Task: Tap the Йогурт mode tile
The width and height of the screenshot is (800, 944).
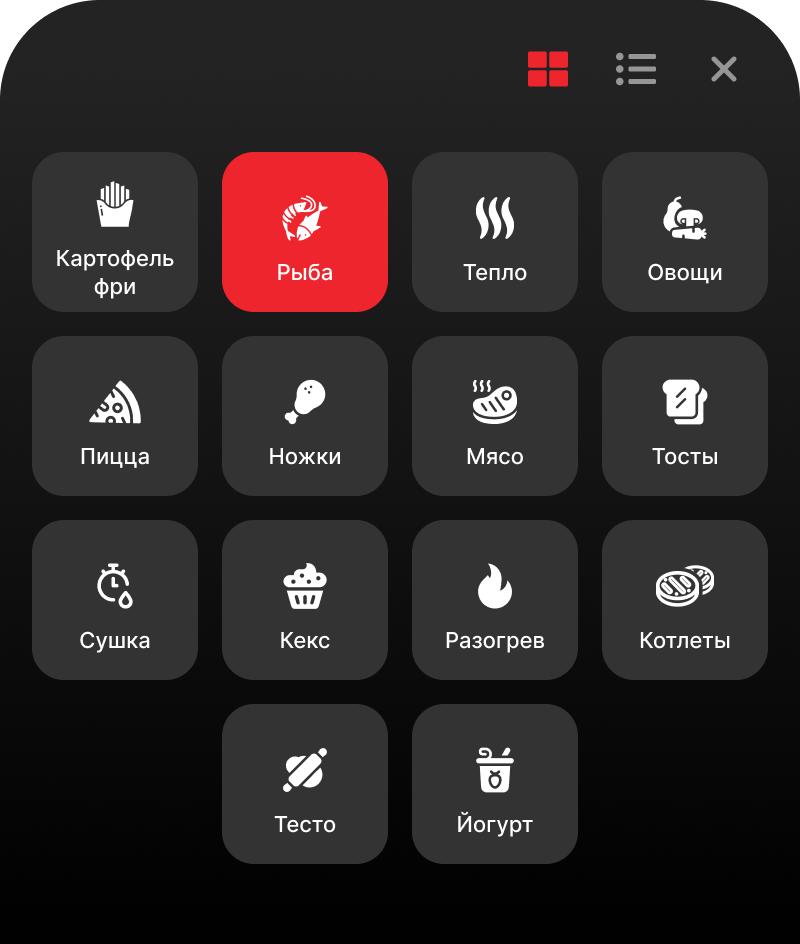Action: pos(495,784)
